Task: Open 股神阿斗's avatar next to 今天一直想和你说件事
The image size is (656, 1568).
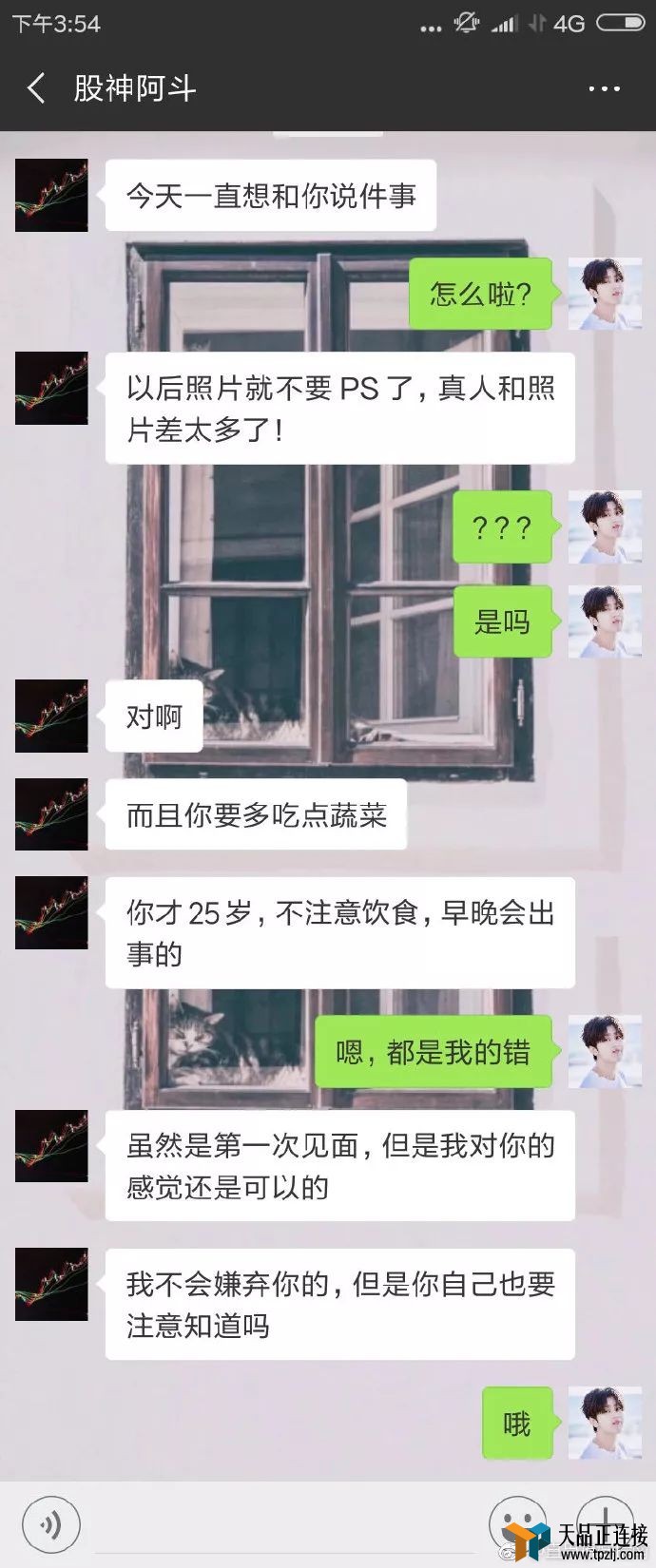Action: point(51,196)
